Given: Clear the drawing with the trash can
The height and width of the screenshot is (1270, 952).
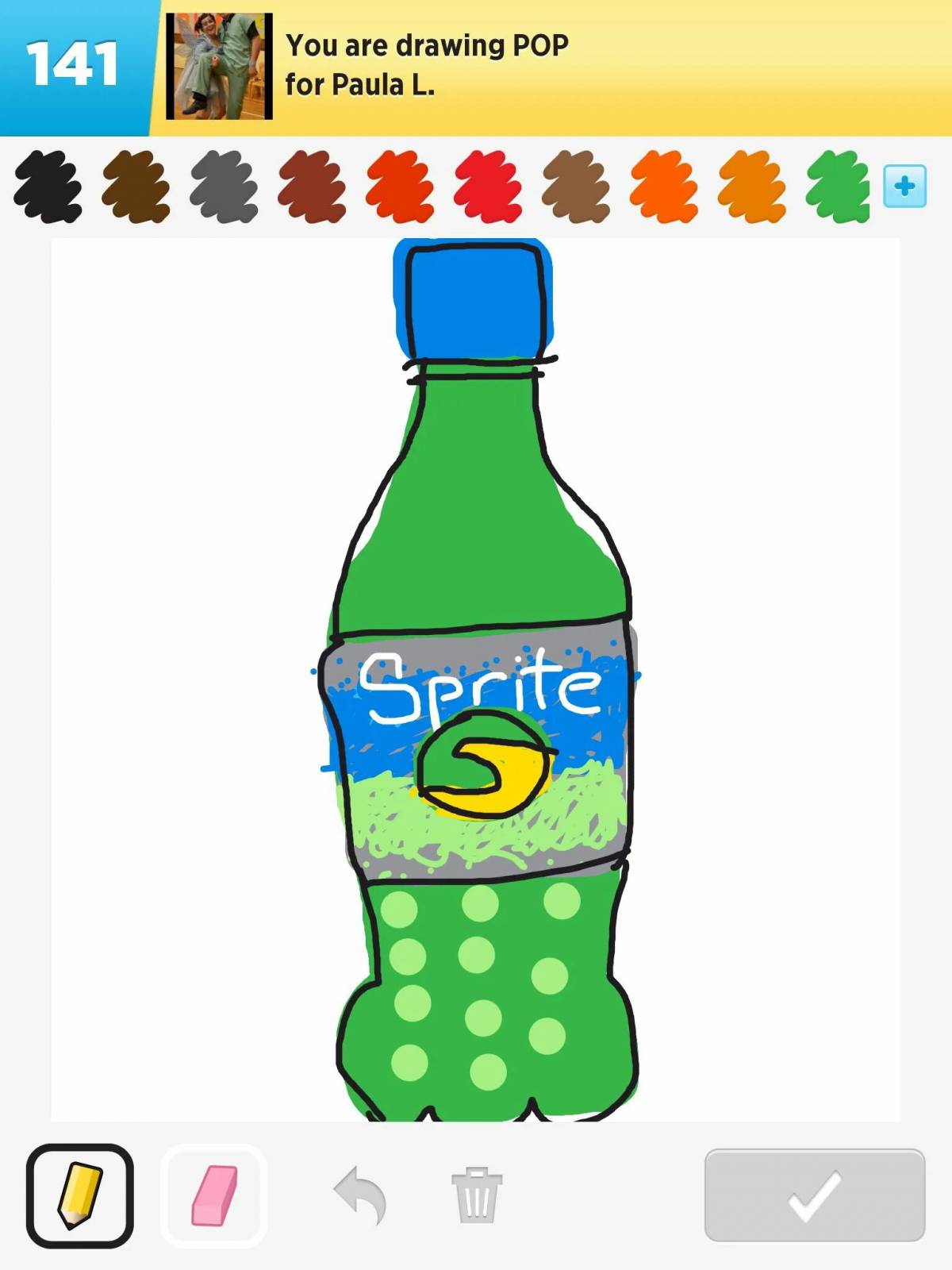Looking at the screenshot, I should (x=476, y=1195).
